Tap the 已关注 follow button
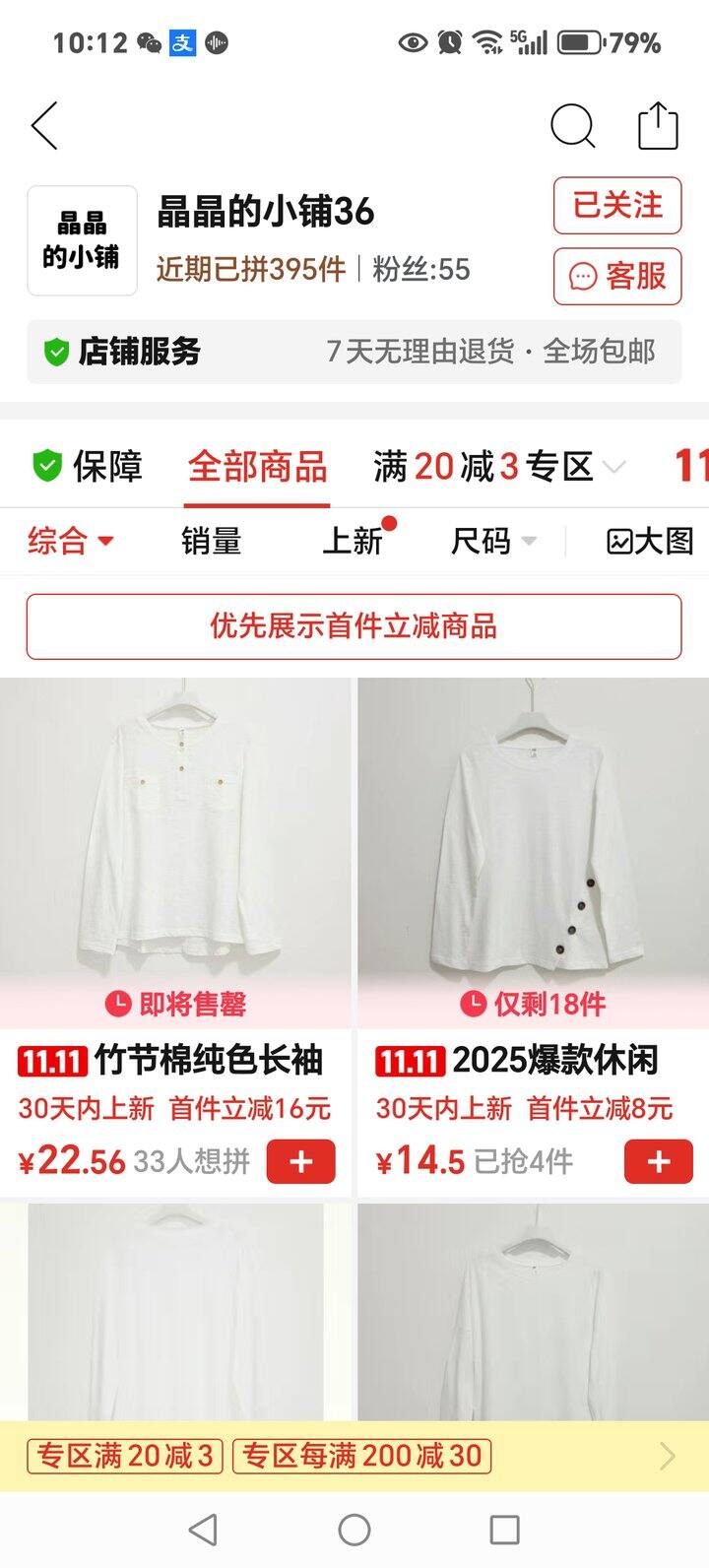Screen dimensions: 709x1568 pyautogui.click(x=617, y=206)
